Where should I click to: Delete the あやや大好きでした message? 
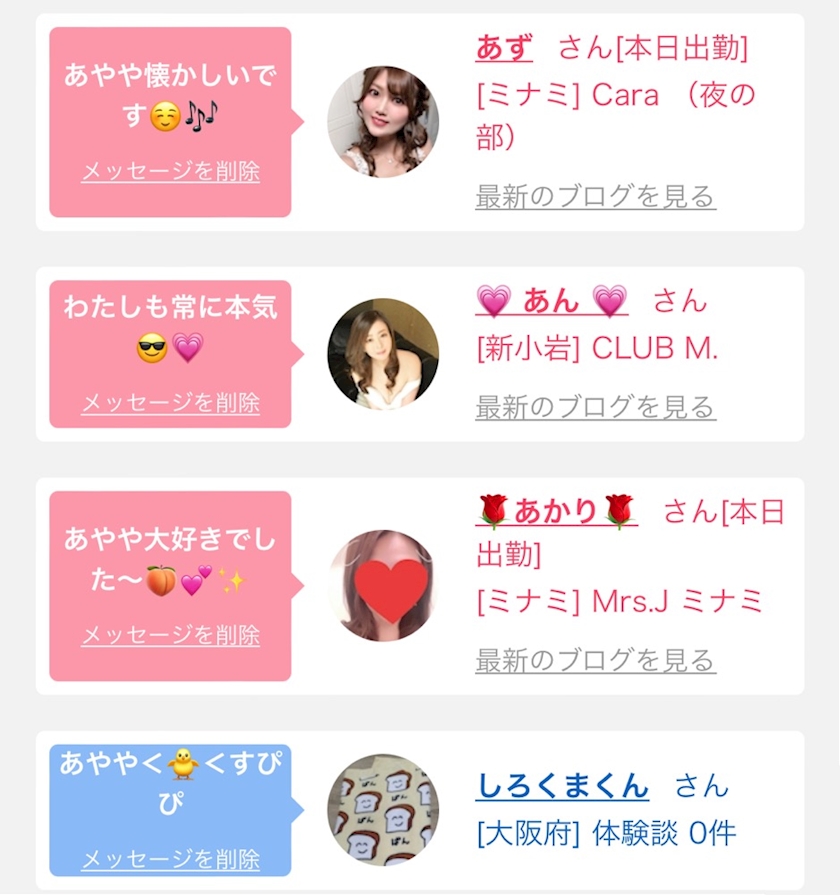tap(170, 635)
